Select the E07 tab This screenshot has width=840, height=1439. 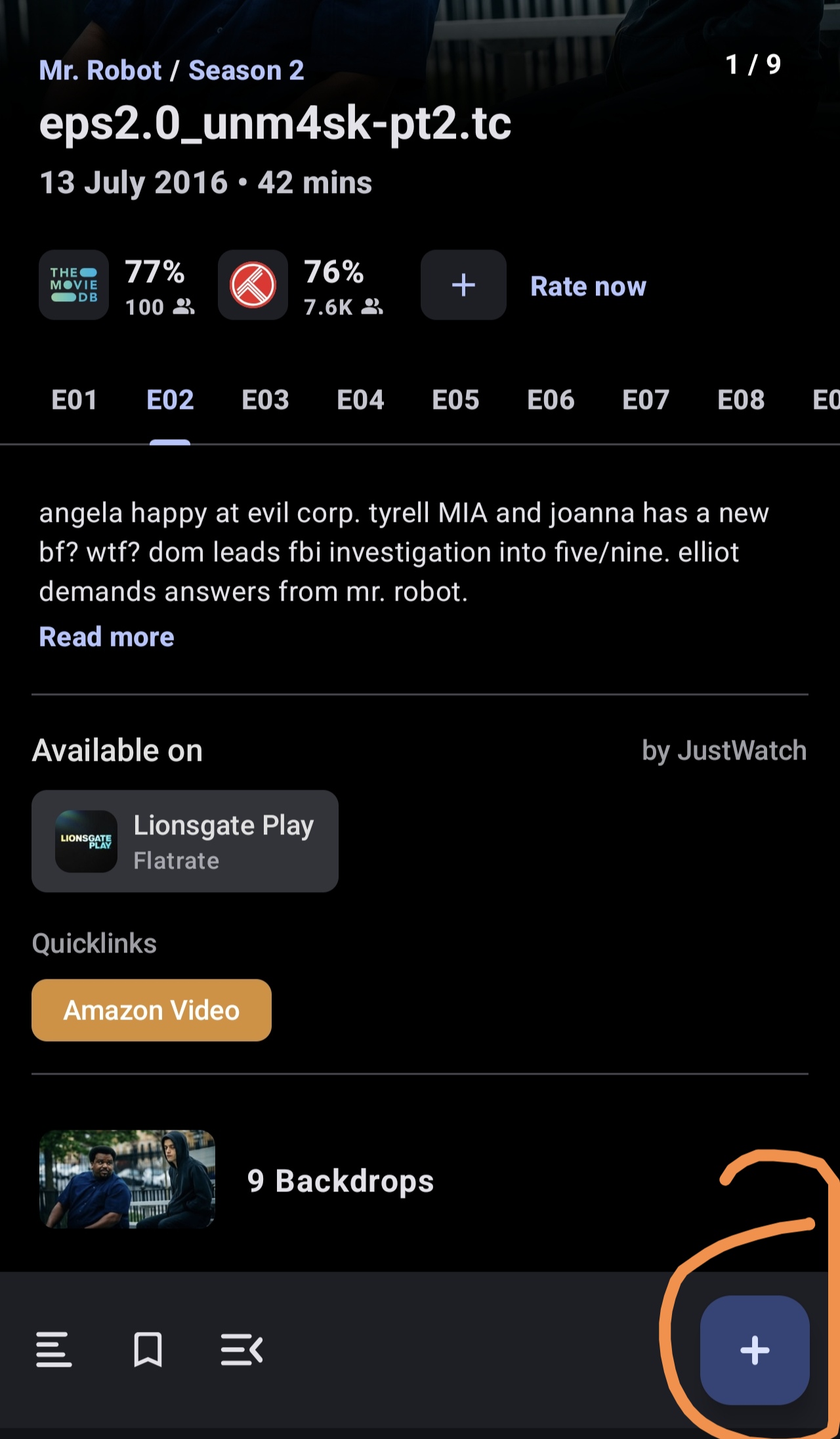click(x=646, y=400)
